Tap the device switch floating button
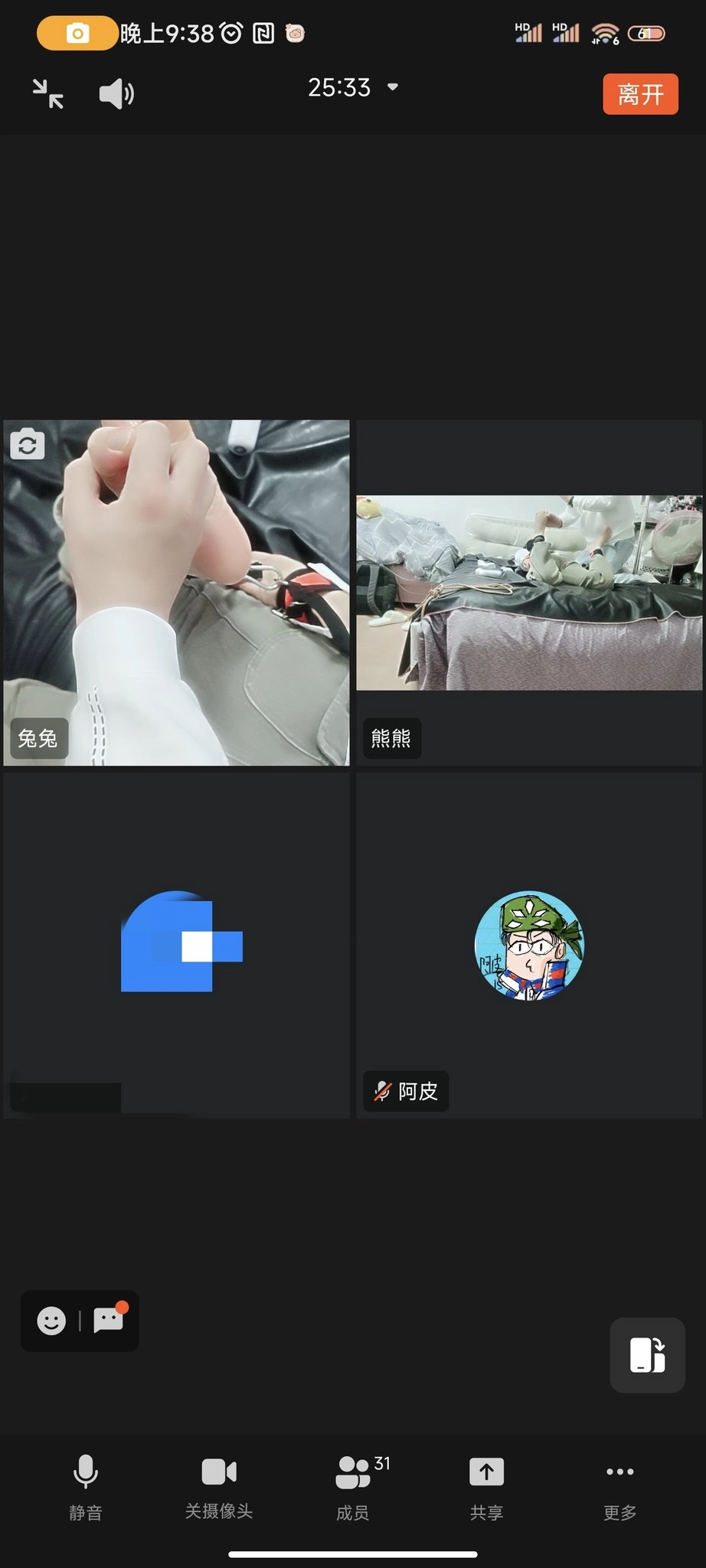The image size is (706, 1568). click(647, 1354)
